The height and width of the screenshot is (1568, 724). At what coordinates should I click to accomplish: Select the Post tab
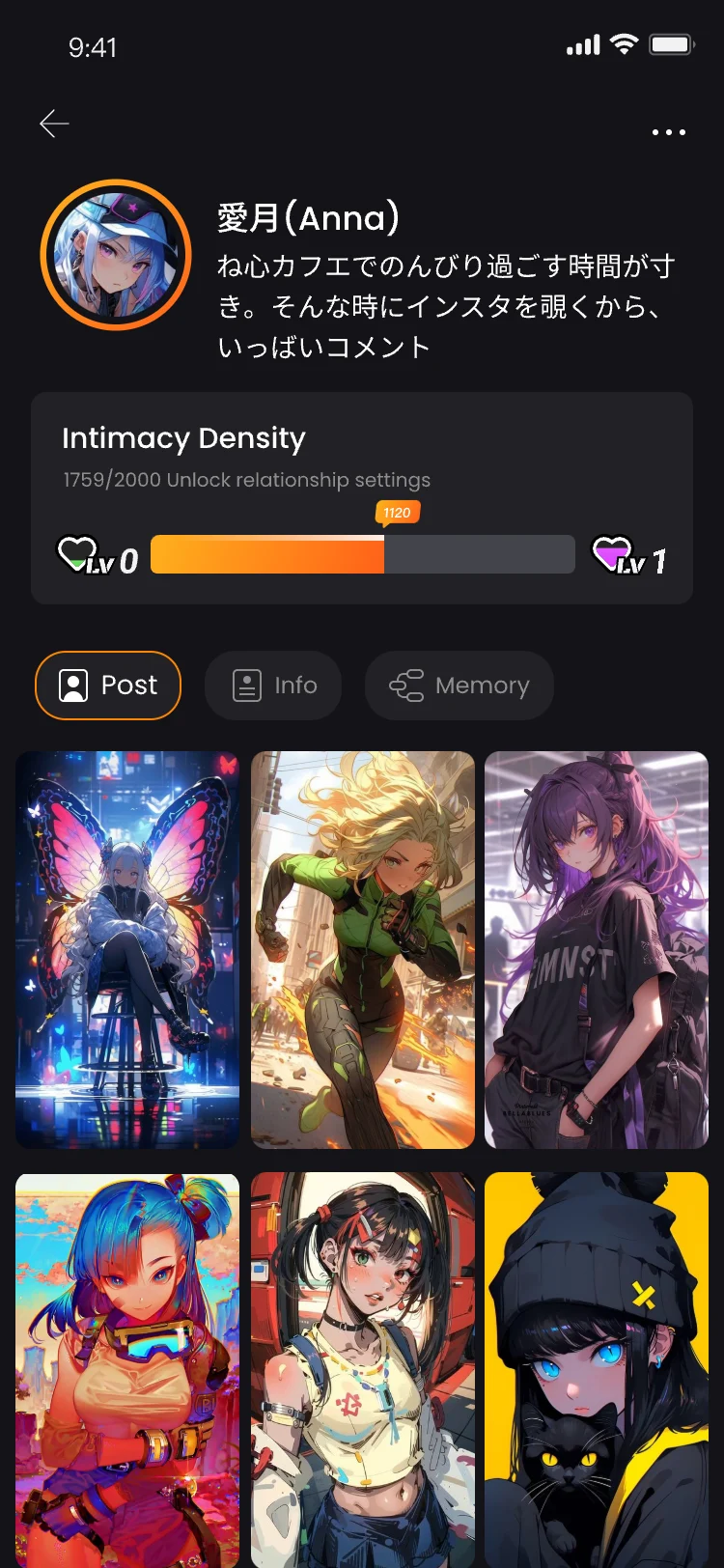point(108,686)
